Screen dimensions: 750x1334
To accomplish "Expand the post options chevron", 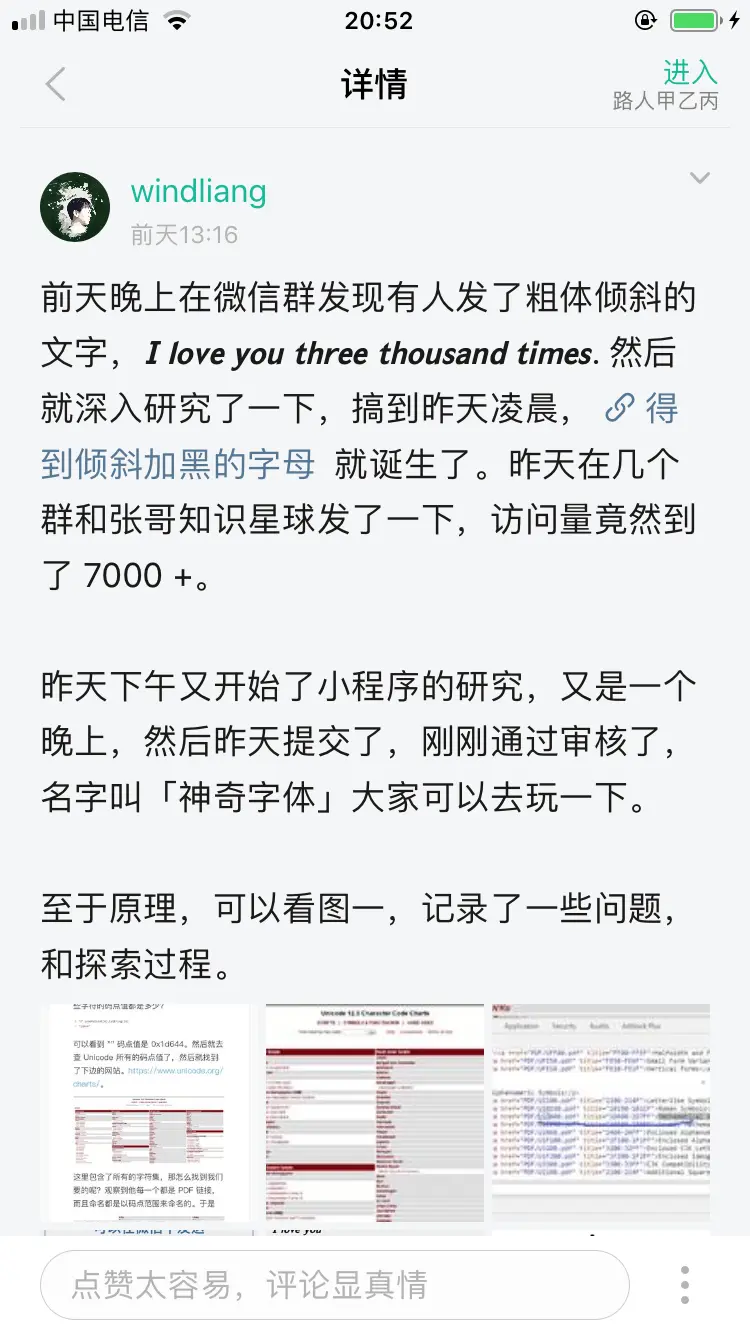I will 700,179.
